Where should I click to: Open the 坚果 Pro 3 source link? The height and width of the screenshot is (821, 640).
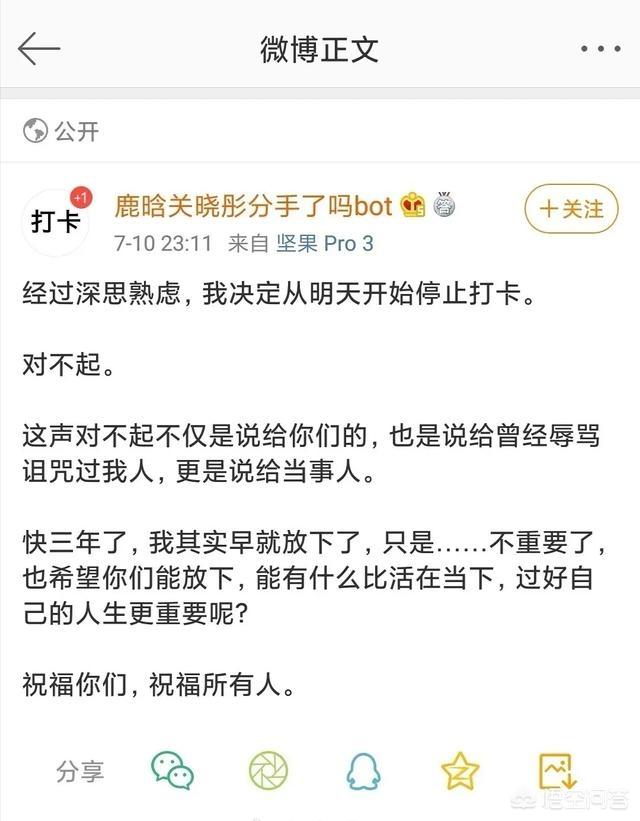(x=325, y=243)
